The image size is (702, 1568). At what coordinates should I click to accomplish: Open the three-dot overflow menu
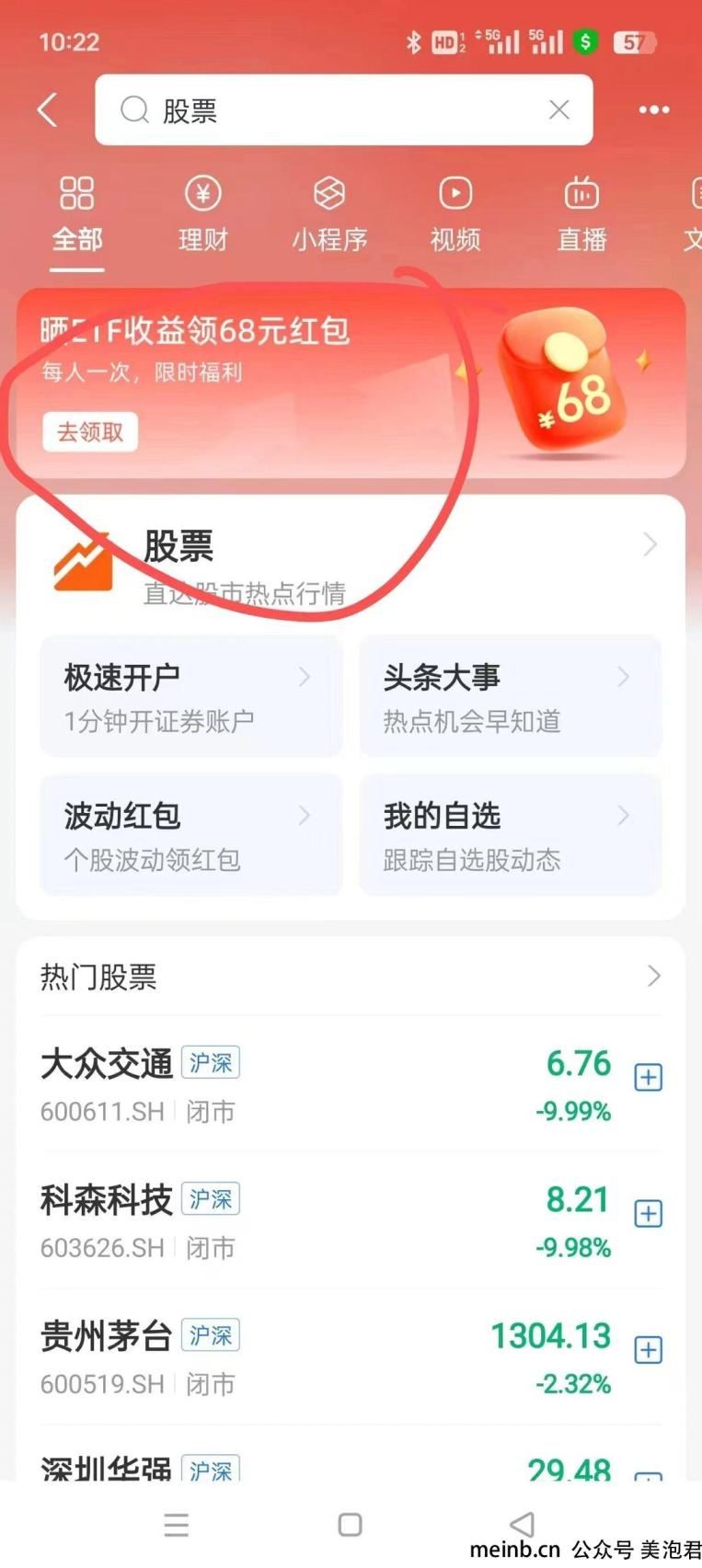(653, 110)
